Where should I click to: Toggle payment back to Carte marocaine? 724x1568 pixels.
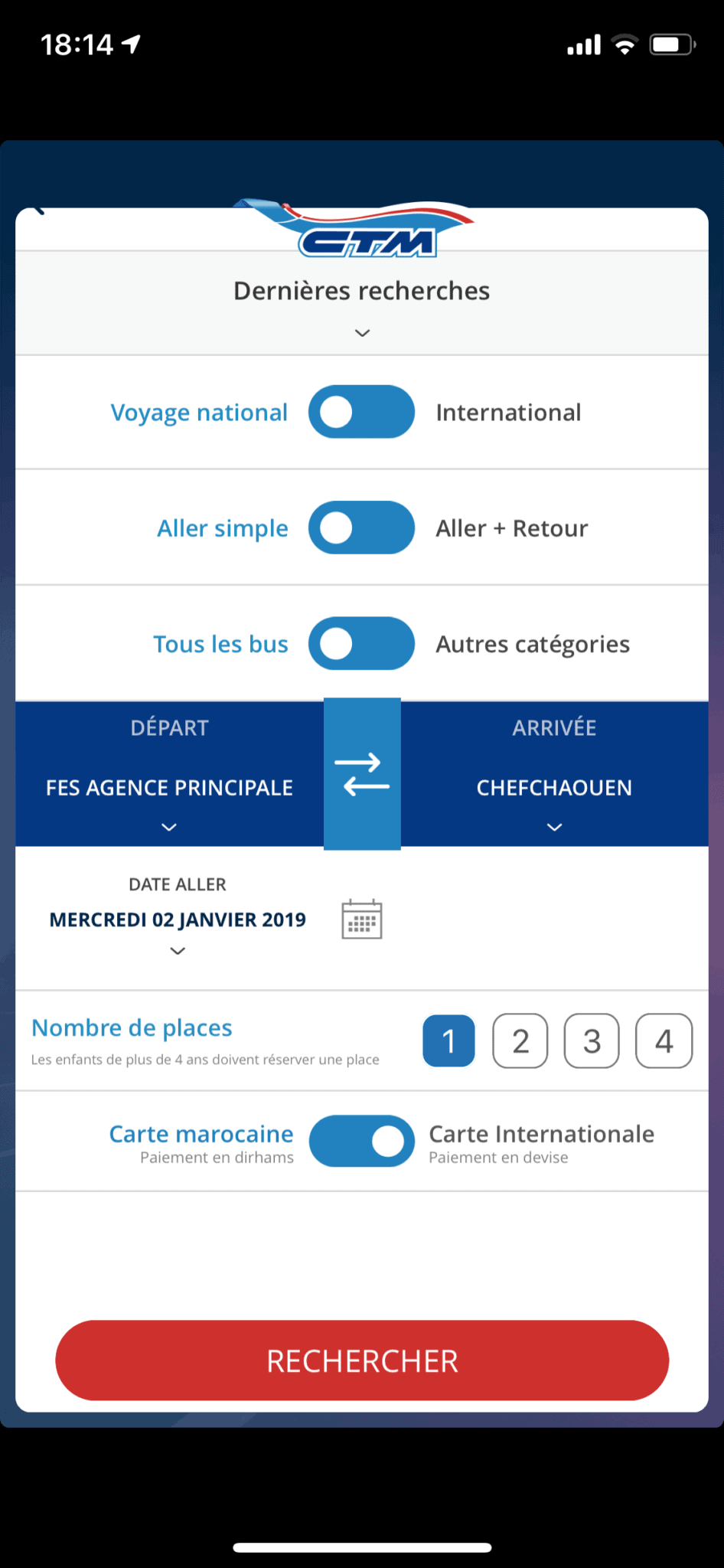pyautogui.click(x=337, y=1141)
